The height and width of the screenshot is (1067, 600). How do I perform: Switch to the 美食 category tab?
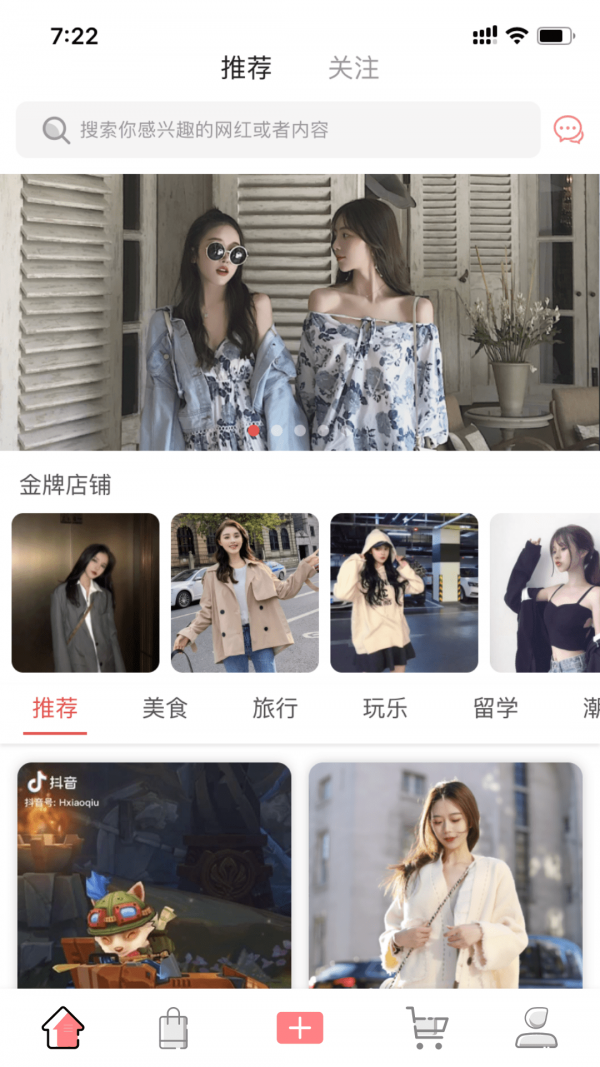click(x=165, y=709)
